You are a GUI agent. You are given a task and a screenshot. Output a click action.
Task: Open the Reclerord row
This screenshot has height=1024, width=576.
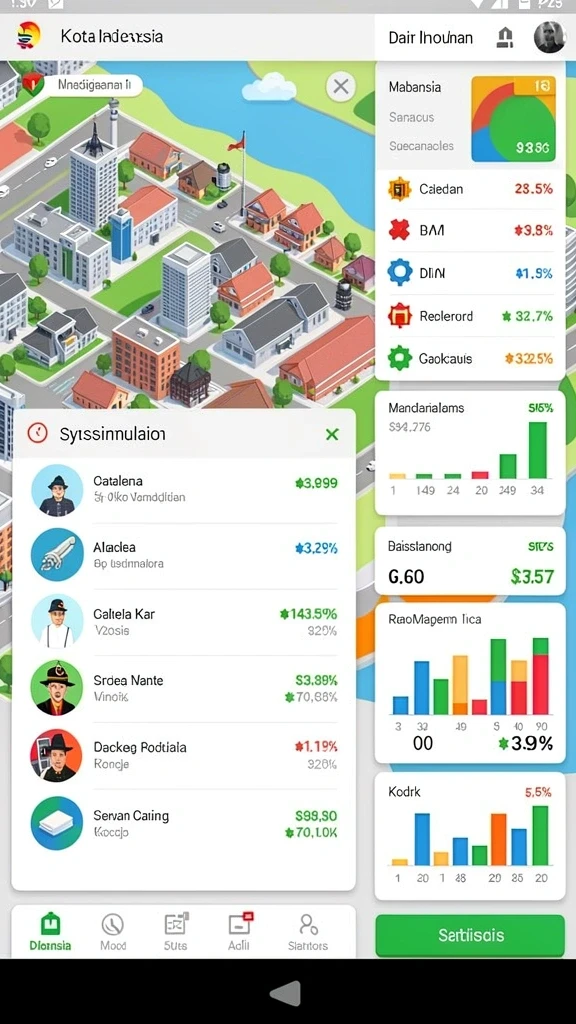470,316
